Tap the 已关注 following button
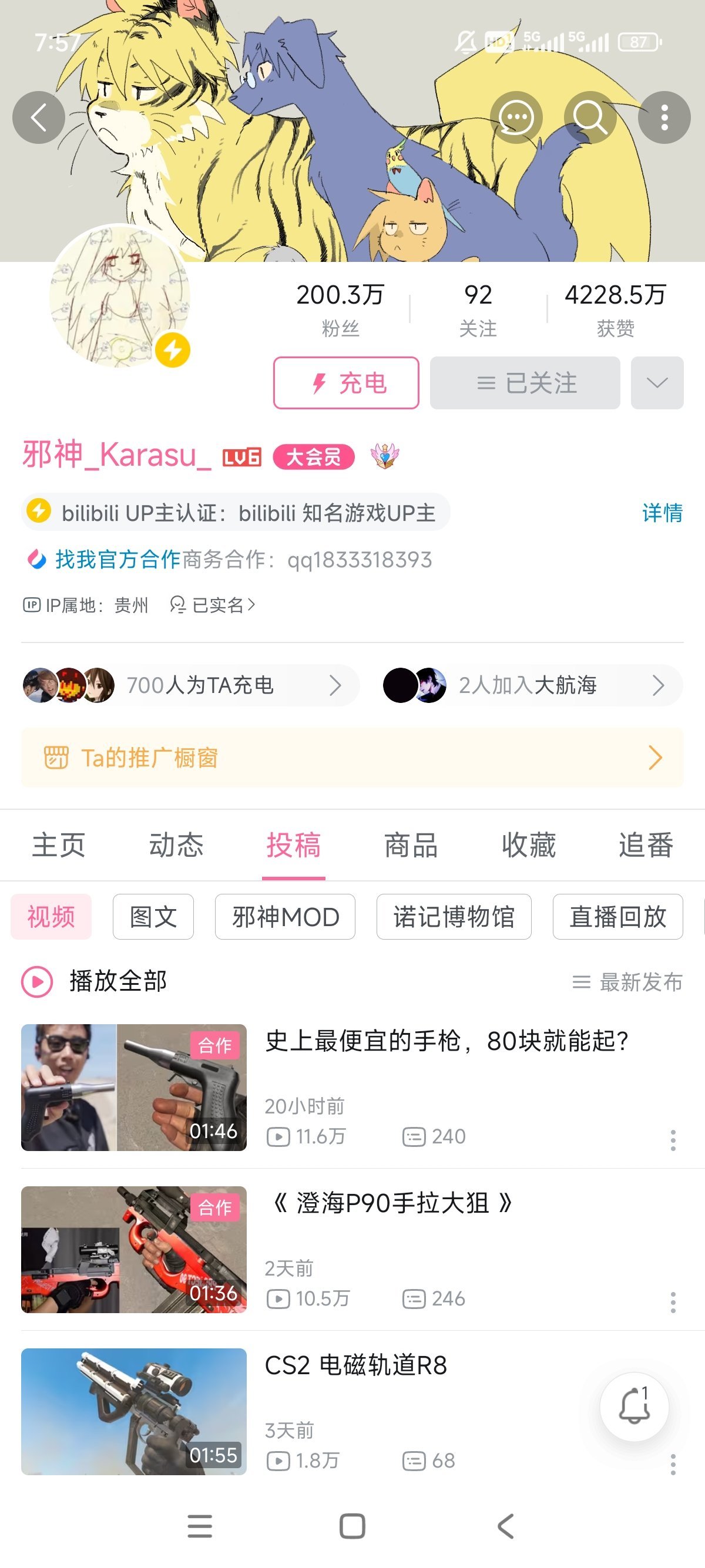The width and height of the screenshot is (705, 1568). click(x=525, y=383)
